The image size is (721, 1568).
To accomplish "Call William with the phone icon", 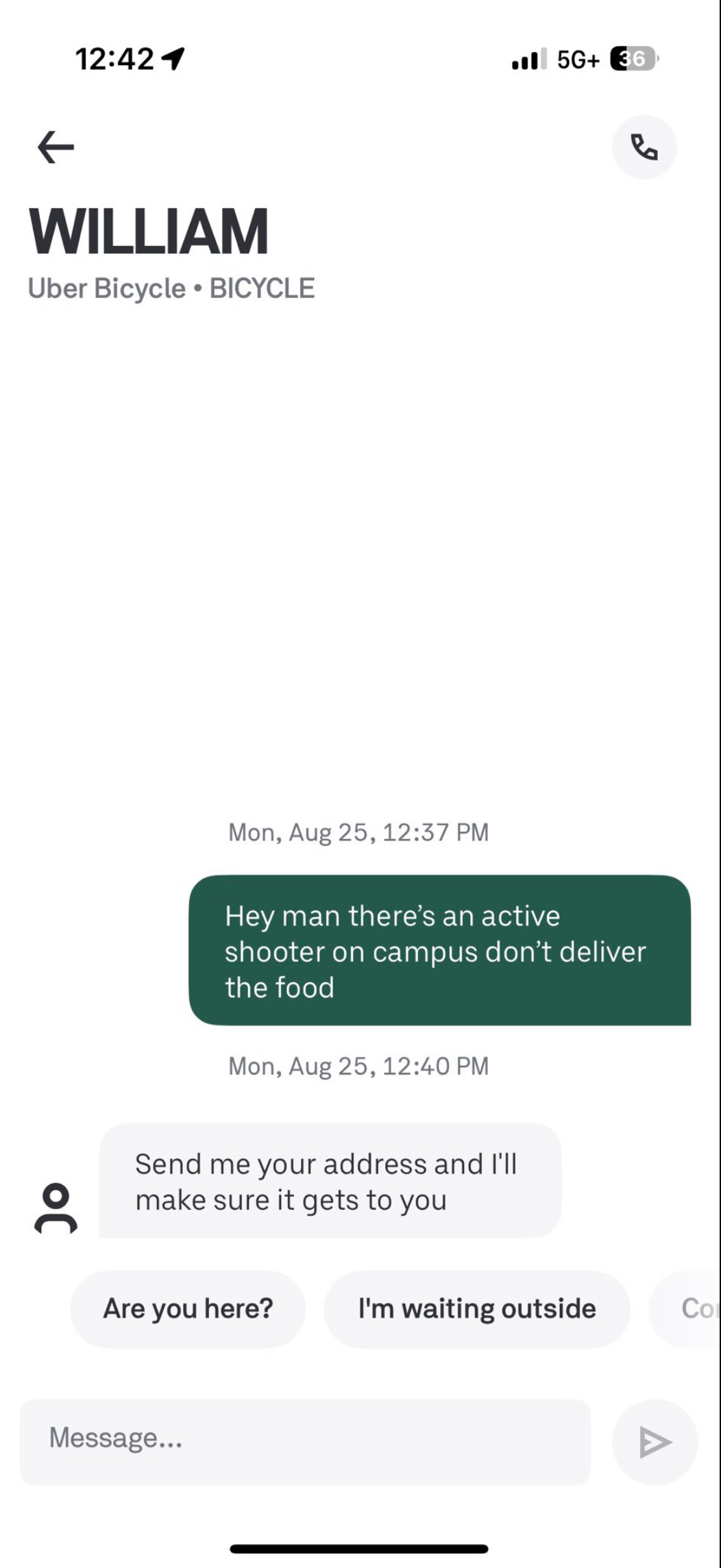I will click(x=644, y=147).
